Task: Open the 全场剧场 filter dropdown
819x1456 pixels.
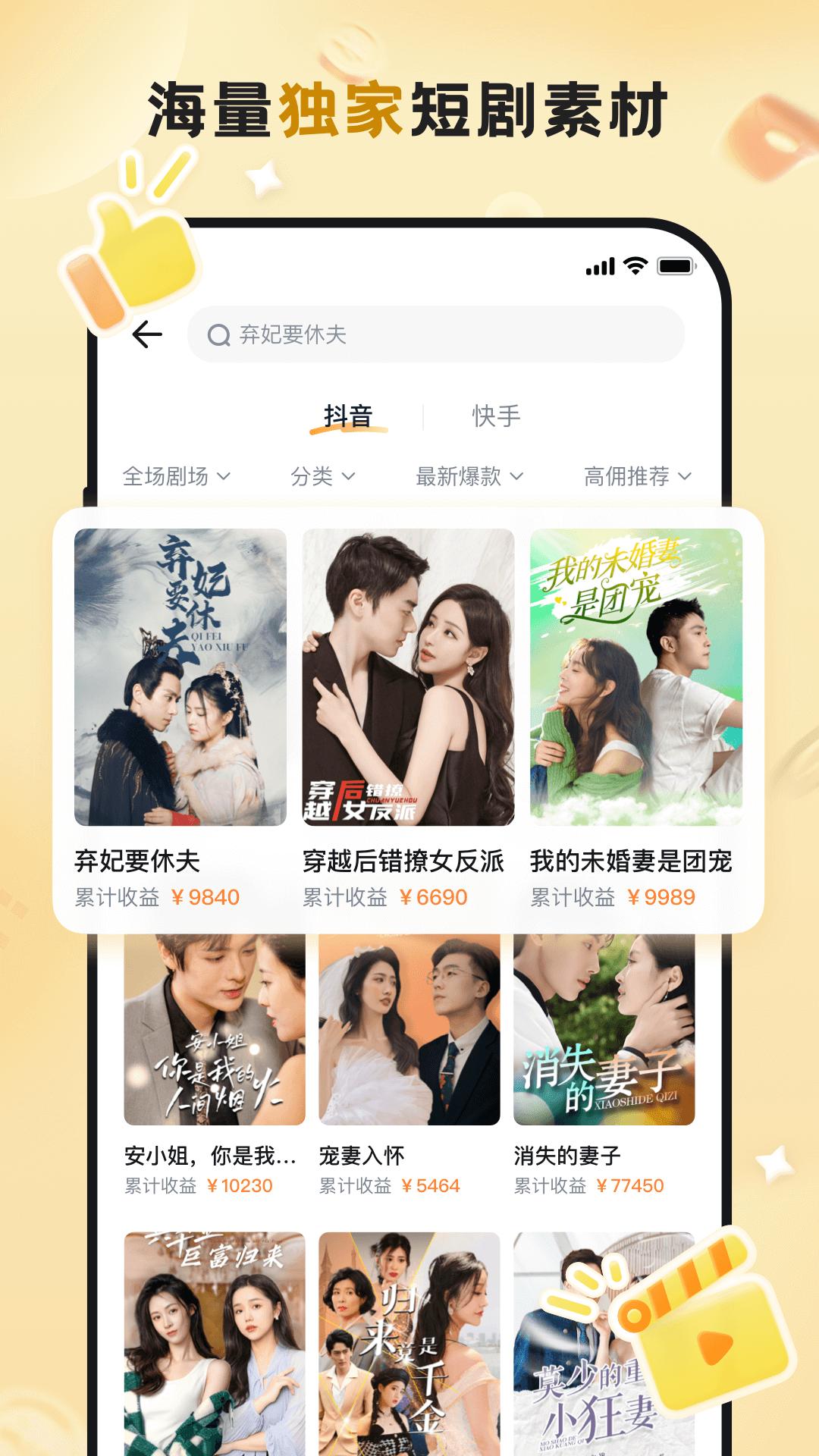Action: [x=173, y=478]
